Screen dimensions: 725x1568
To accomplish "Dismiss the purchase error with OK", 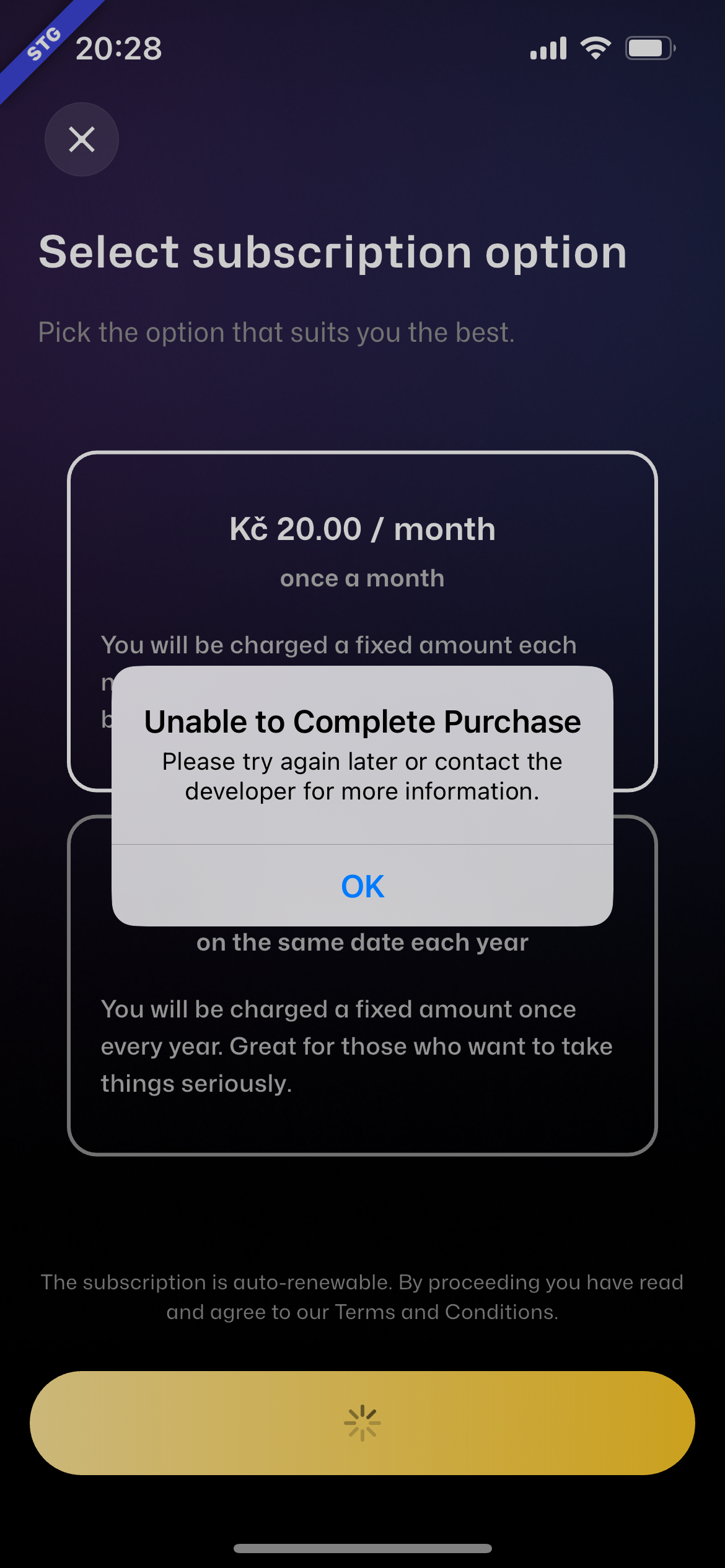I will 362,886.
